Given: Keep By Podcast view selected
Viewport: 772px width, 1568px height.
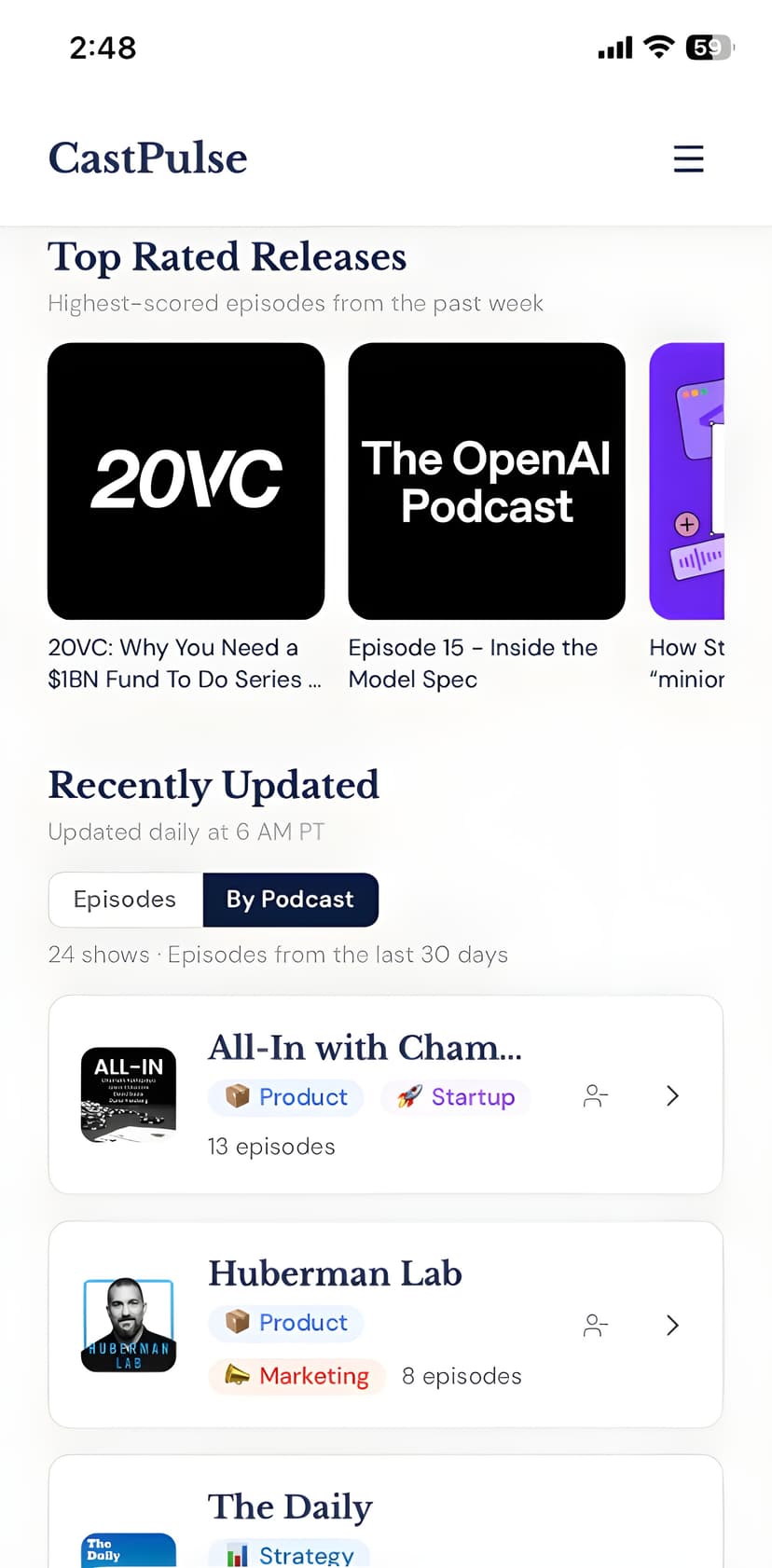Looking at the screenshot, I should coord(290,900).
